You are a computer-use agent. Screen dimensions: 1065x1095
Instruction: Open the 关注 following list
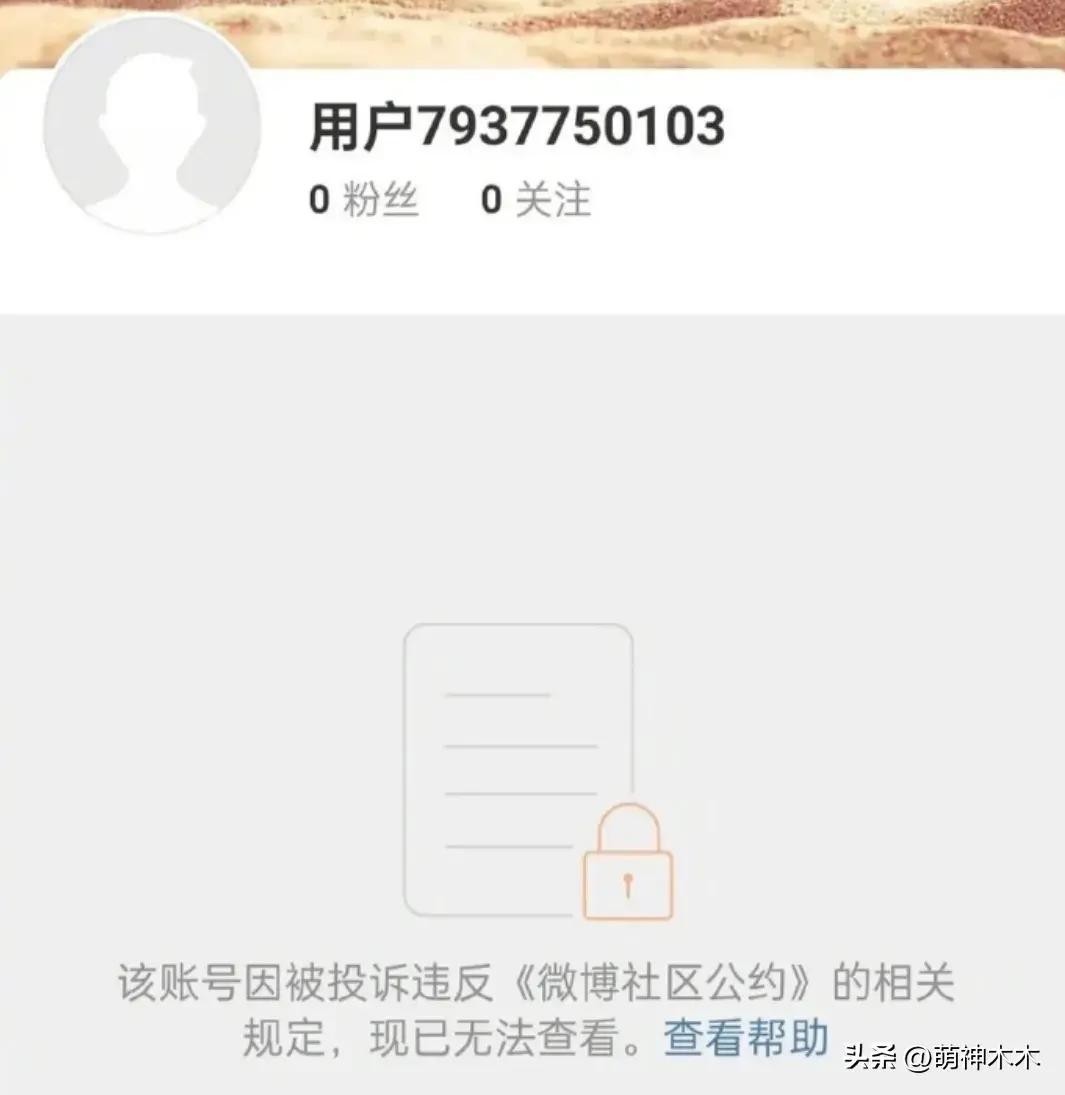click(x=537, y=201)
